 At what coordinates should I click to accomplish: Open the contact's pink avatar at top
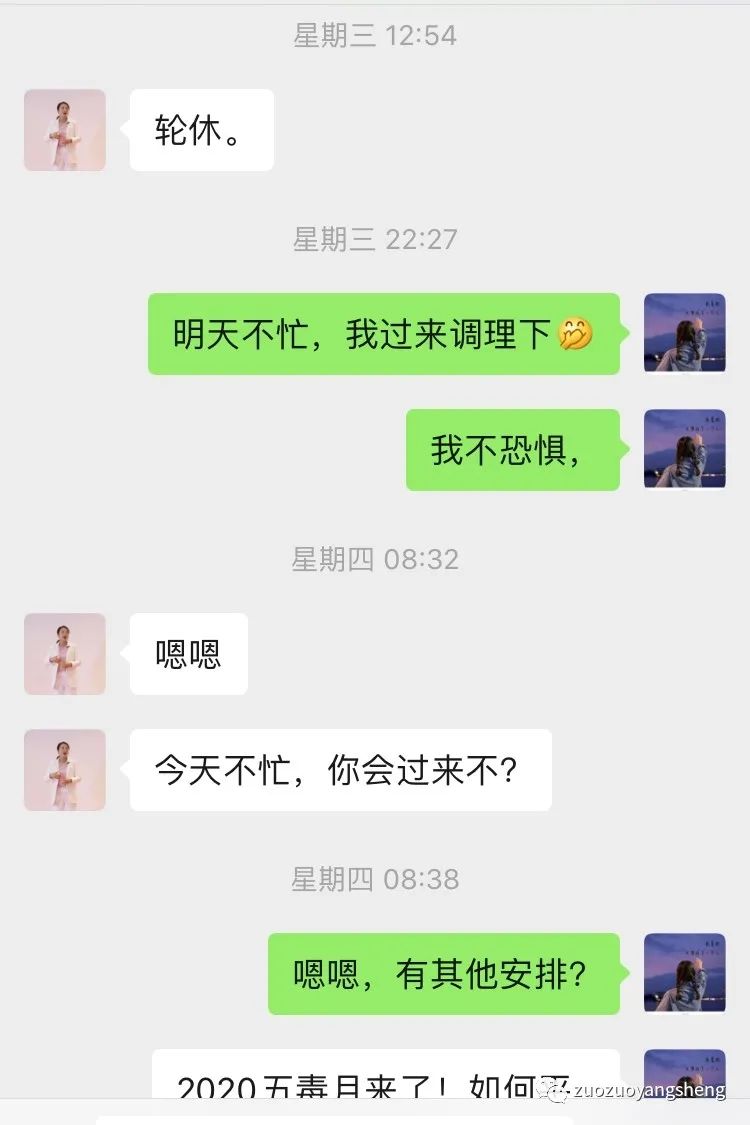[64, 130]
